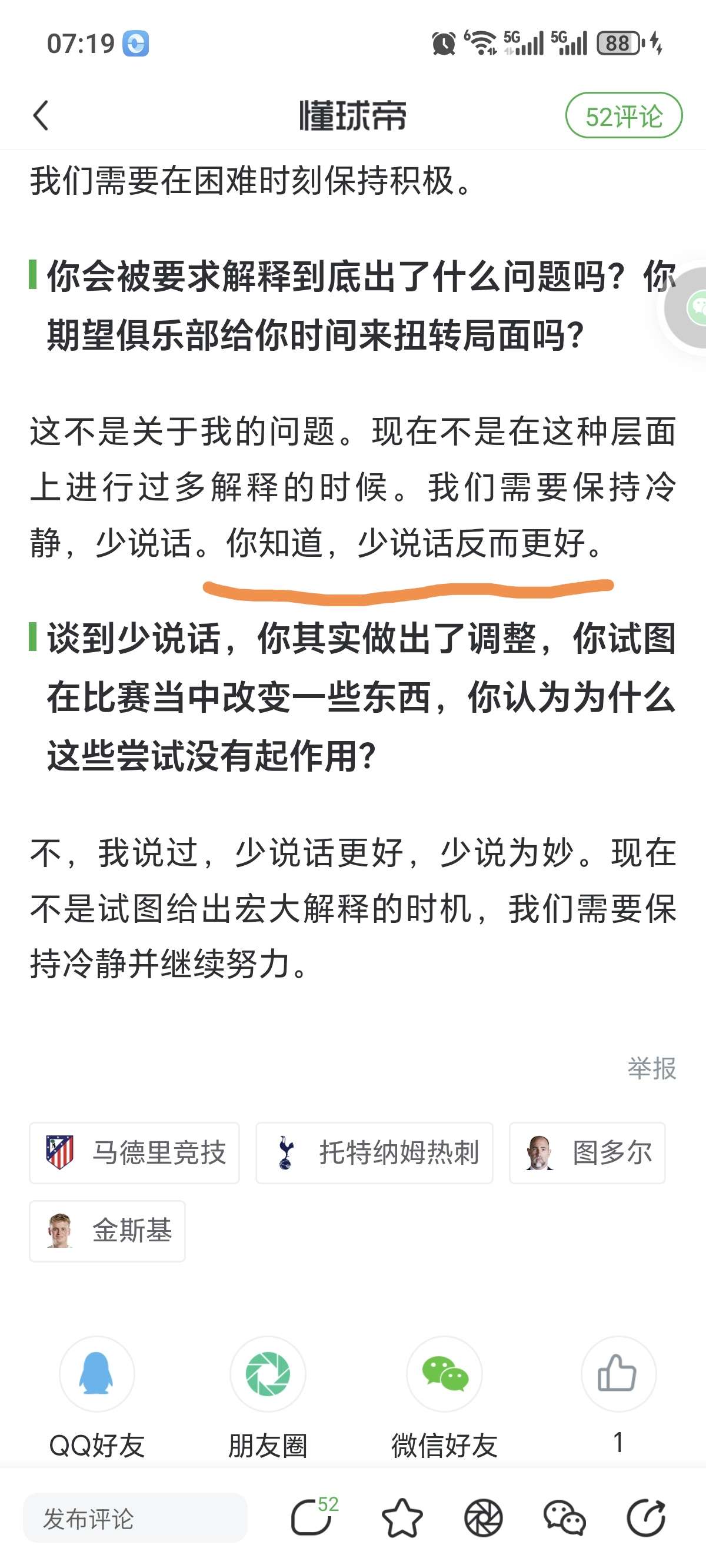
Task: Open comments bubble icon showing 52
Action: [x=313, y=1517]
